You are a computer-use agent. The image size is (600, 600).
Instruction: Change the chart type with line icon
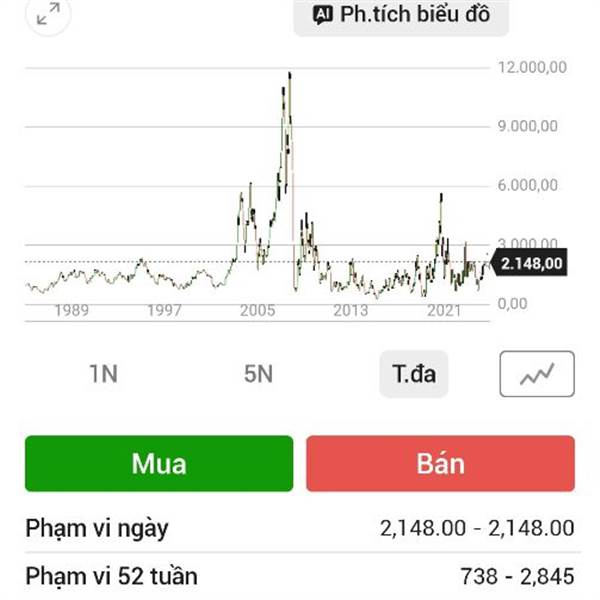537,375
